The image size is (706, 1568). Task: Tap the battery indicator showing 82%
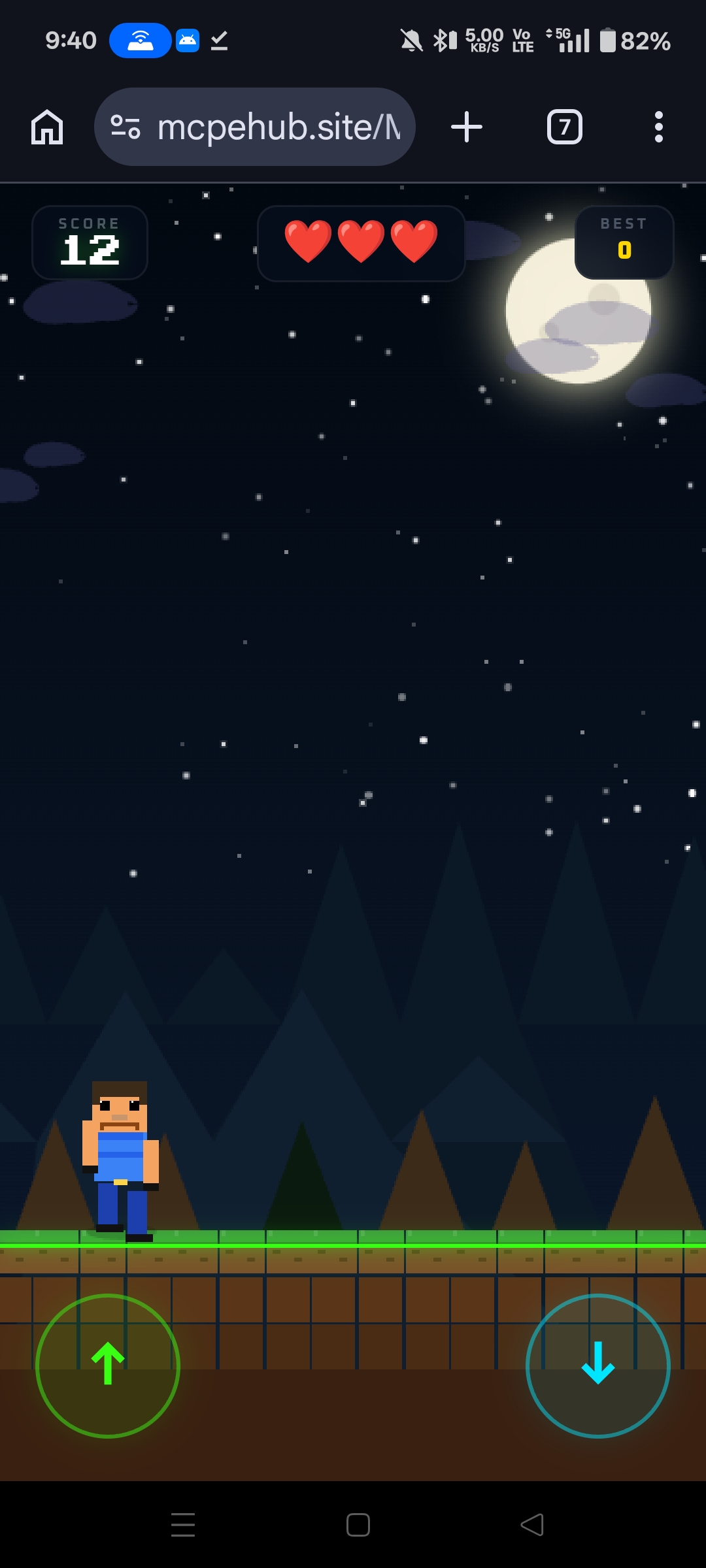(x=631, y=41)
